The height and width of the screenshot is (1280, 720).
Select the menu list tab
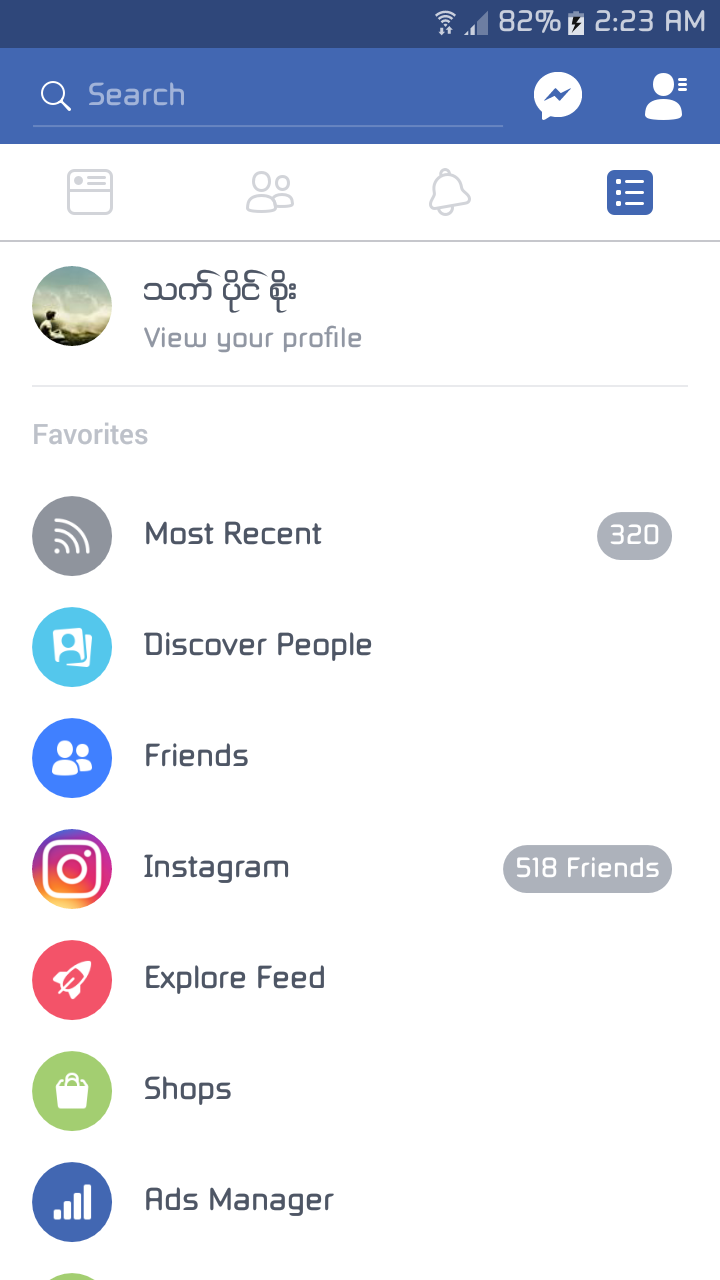click(x=630, y=192)
